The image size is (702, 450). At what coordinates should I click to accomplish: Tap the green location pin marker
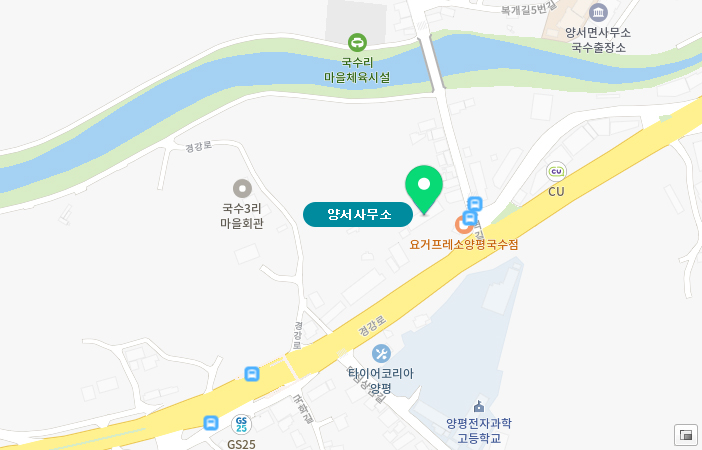423,186
